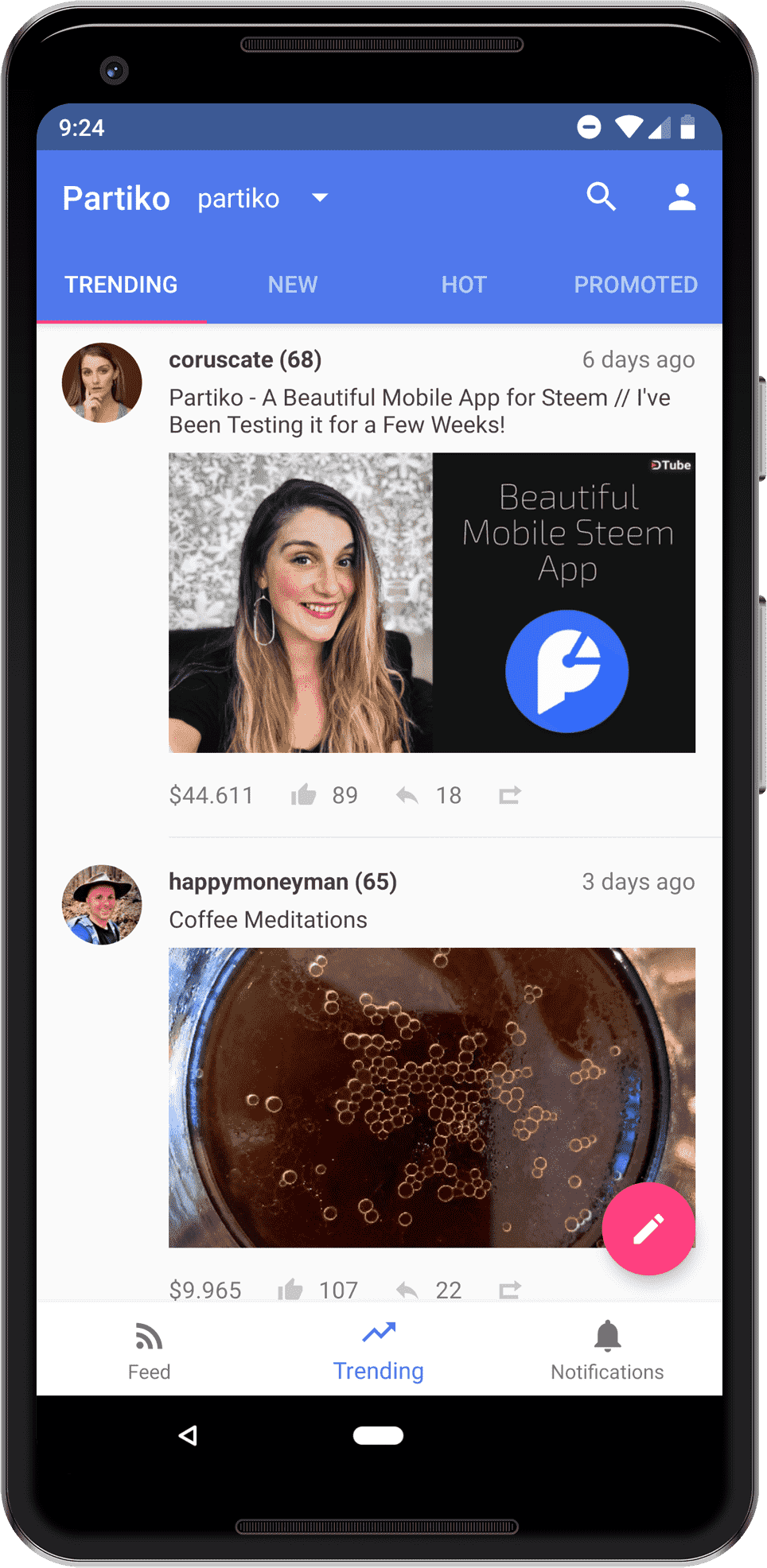Switch to the PROMOTED tab
This screenshot has height=1568, width=767.
pyautogui.click(x=636, y=285)
